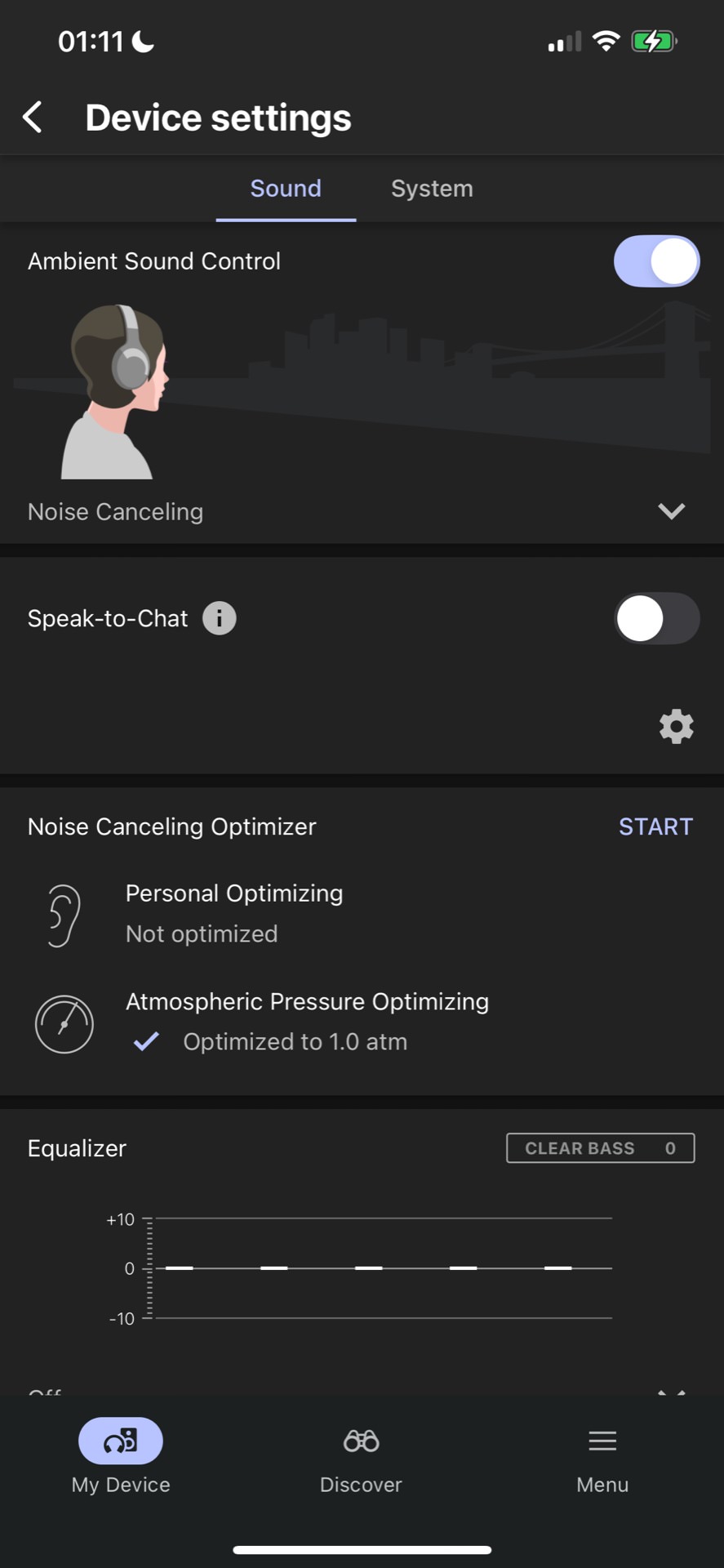
Task: Select the Sound tab
Action: tap(286, 189)
